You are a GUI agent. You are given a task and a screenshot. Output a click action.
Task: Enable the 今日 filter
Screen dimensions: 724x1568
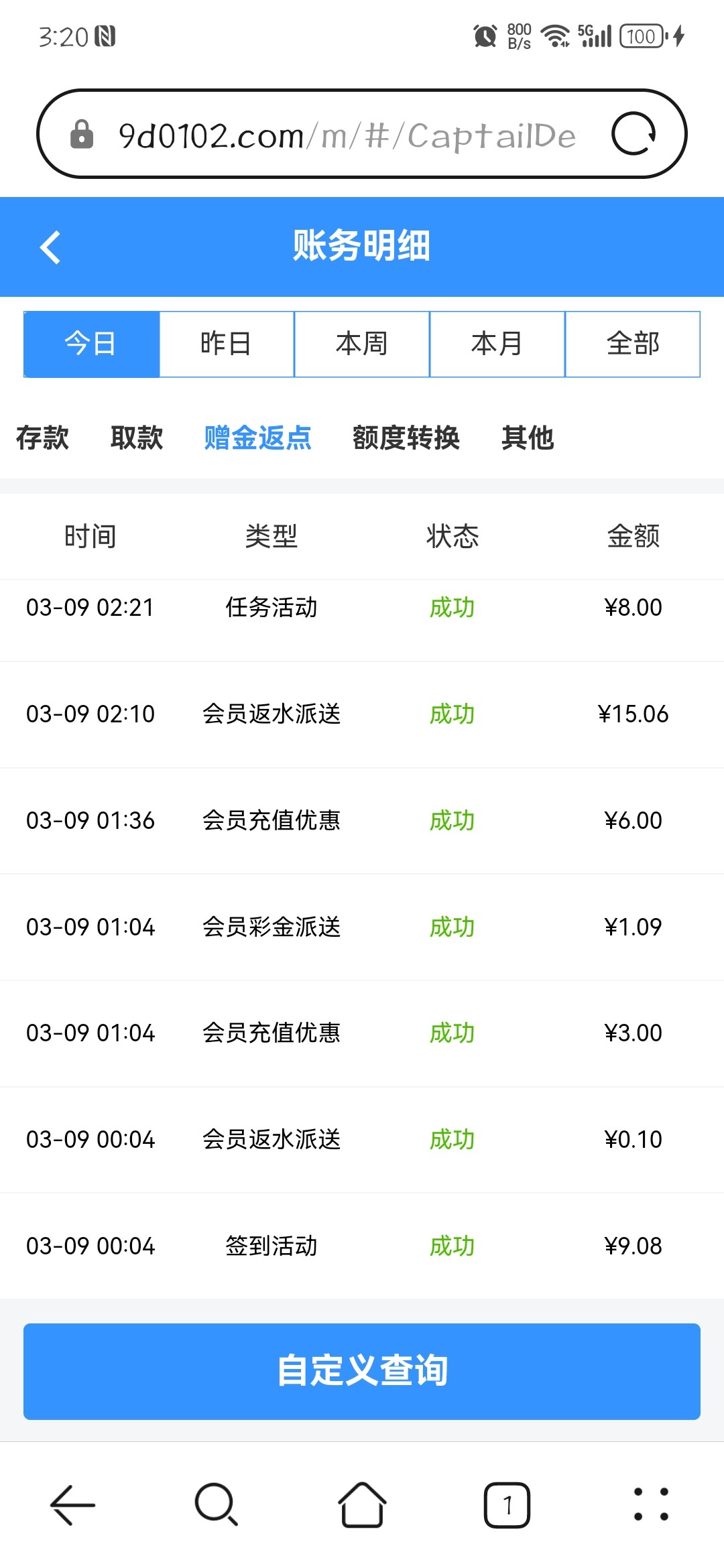[91, 343]
